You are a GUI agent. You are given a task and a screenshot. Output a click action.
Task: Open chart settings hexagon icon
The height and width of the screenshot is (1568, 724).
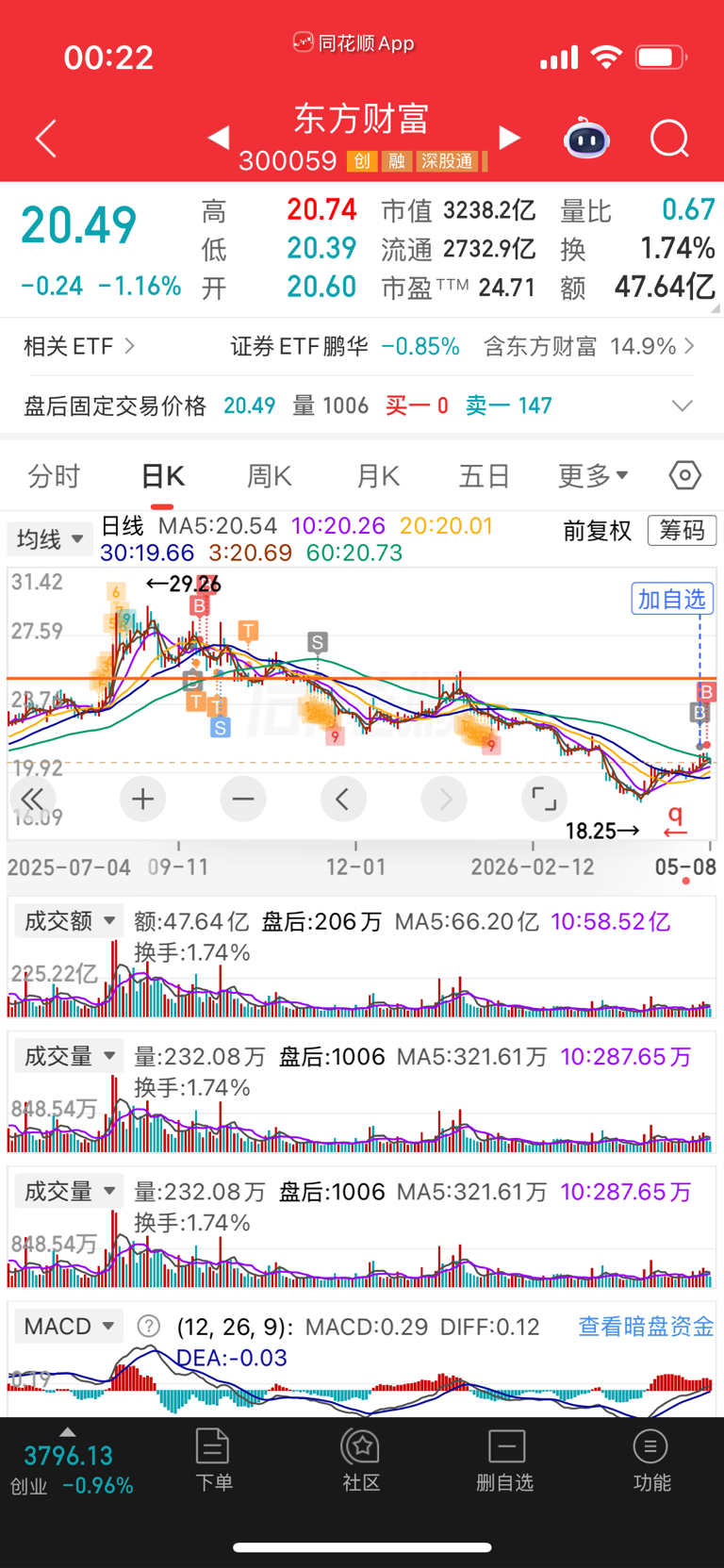(x=685, y=475)
